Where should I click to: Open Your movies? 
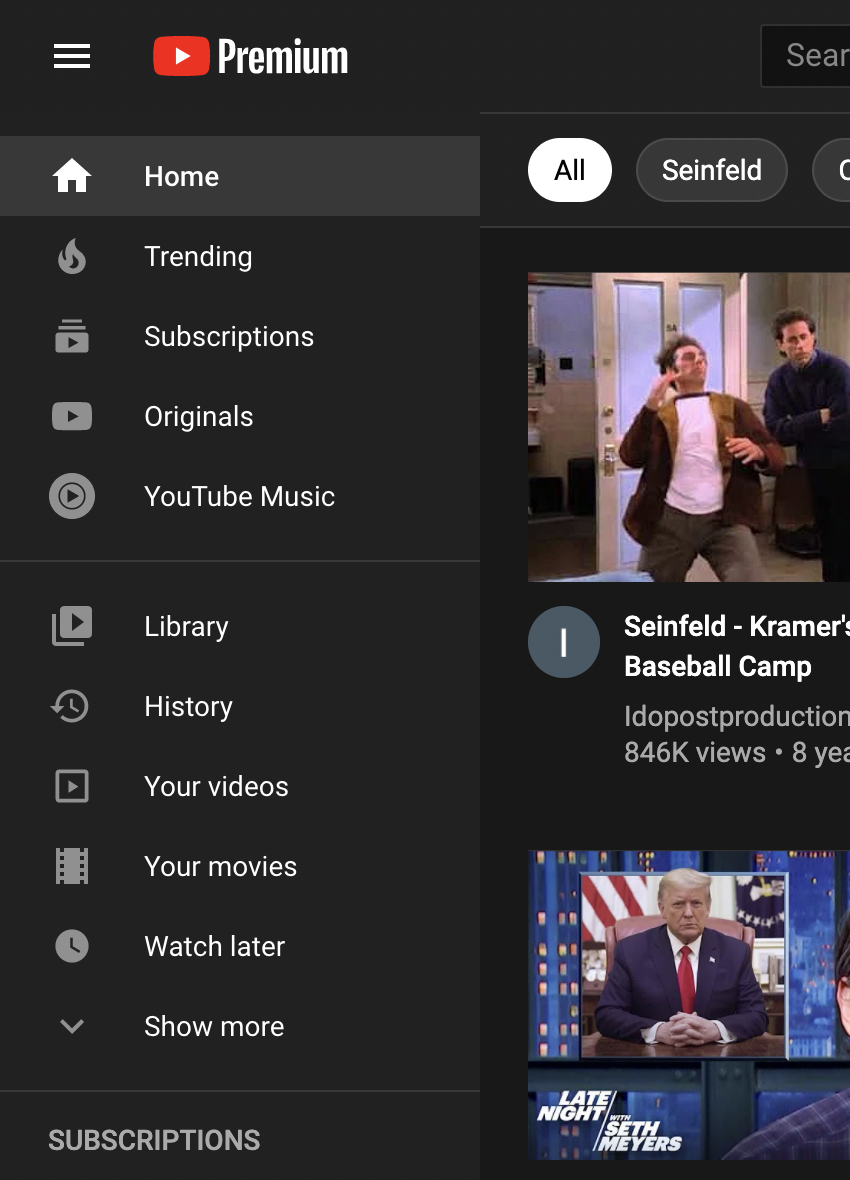pos(220,867)
